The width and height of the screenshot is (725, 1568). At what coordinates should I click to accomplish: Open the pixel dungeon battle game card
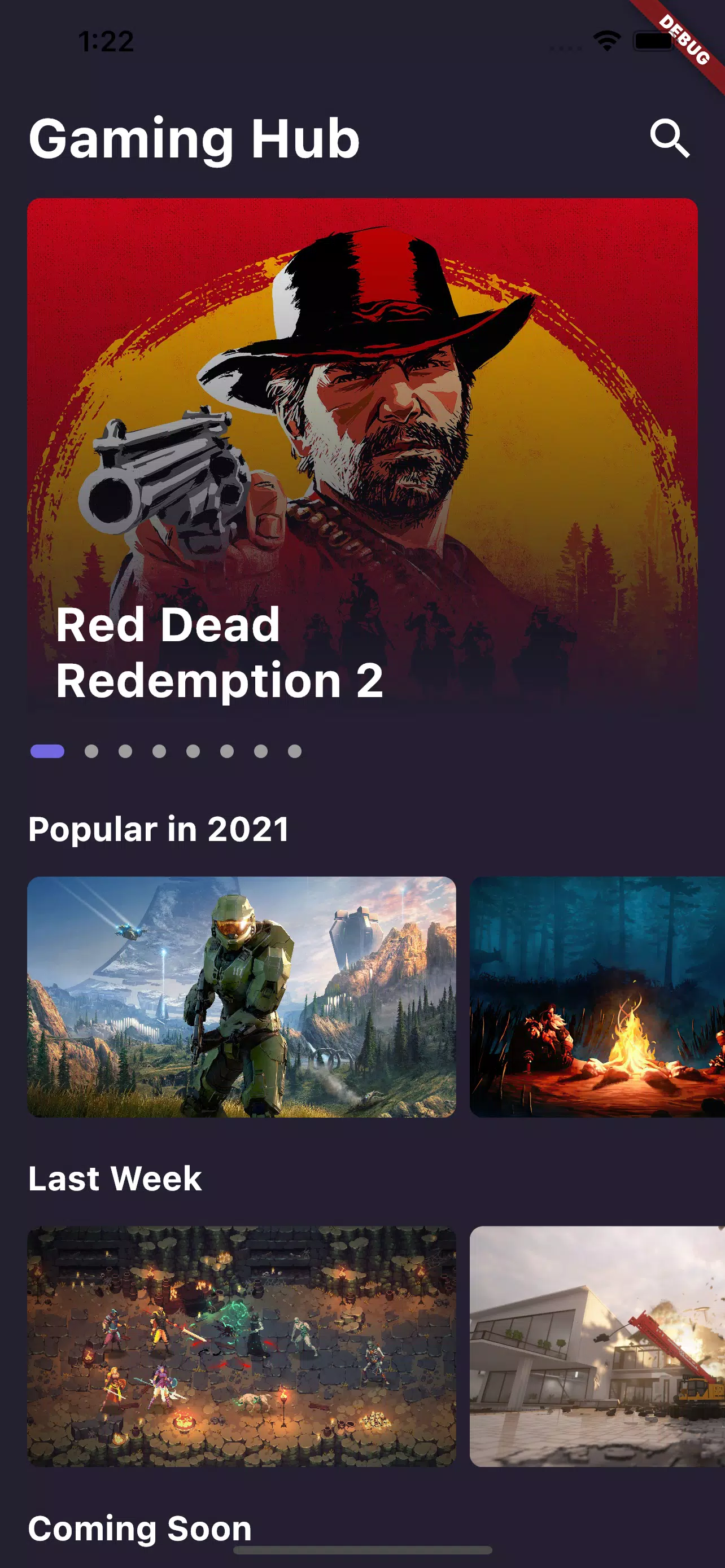pyautogui.click(x=242, y=1346)
